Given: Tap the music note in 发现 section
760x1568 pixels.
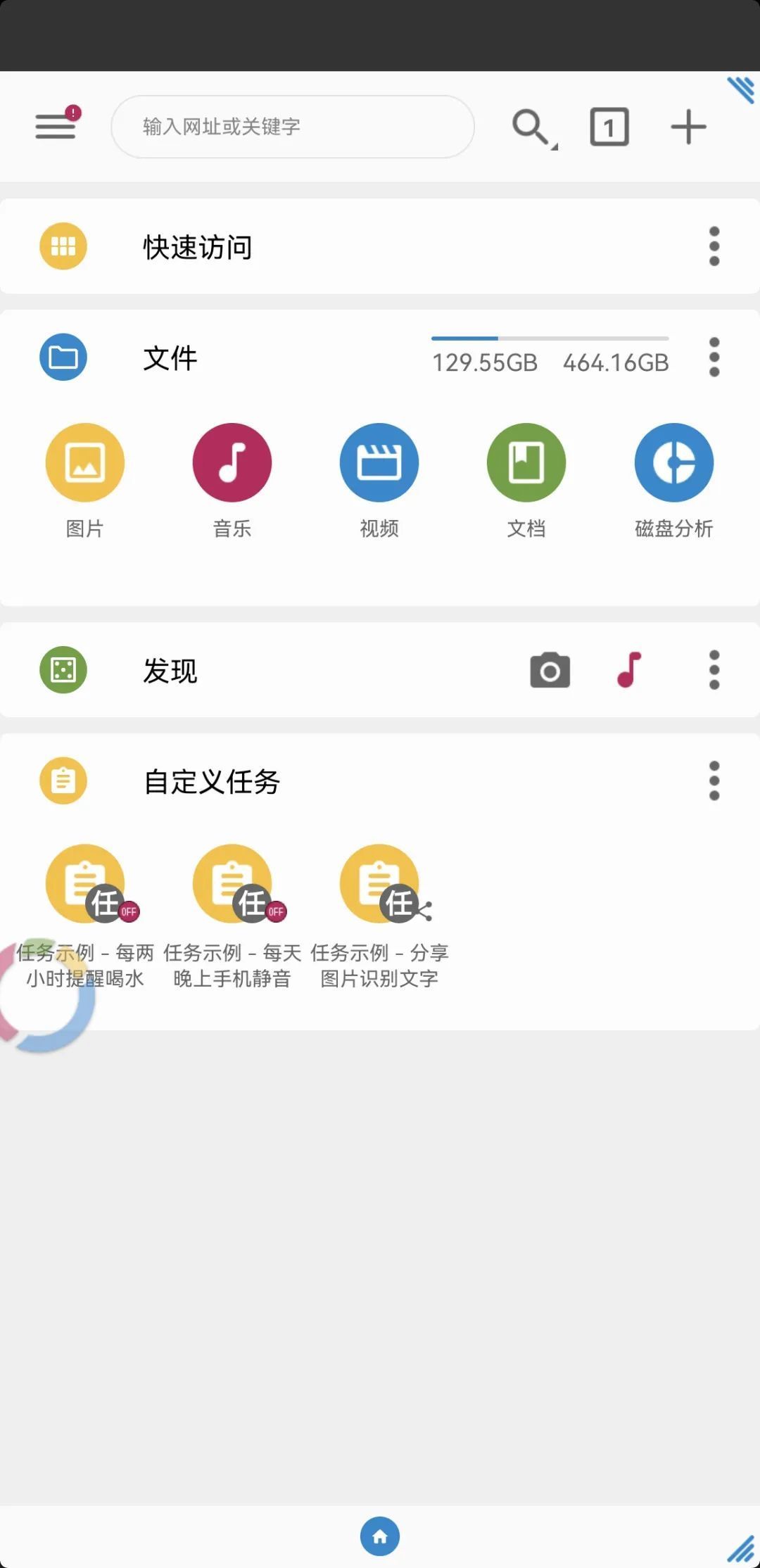Looking at the screenshot, I should coord(629,670).
